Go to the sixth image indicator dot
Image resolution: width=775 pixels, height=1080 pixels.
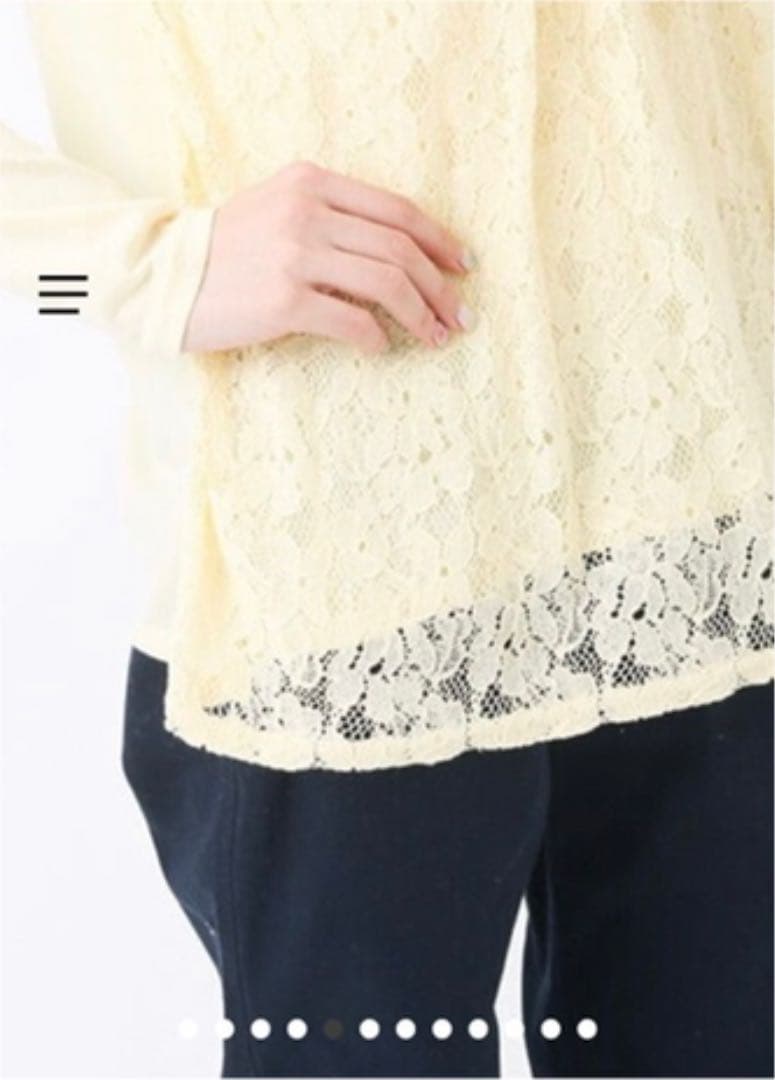pyautogui.click(x=369, y=1028)
